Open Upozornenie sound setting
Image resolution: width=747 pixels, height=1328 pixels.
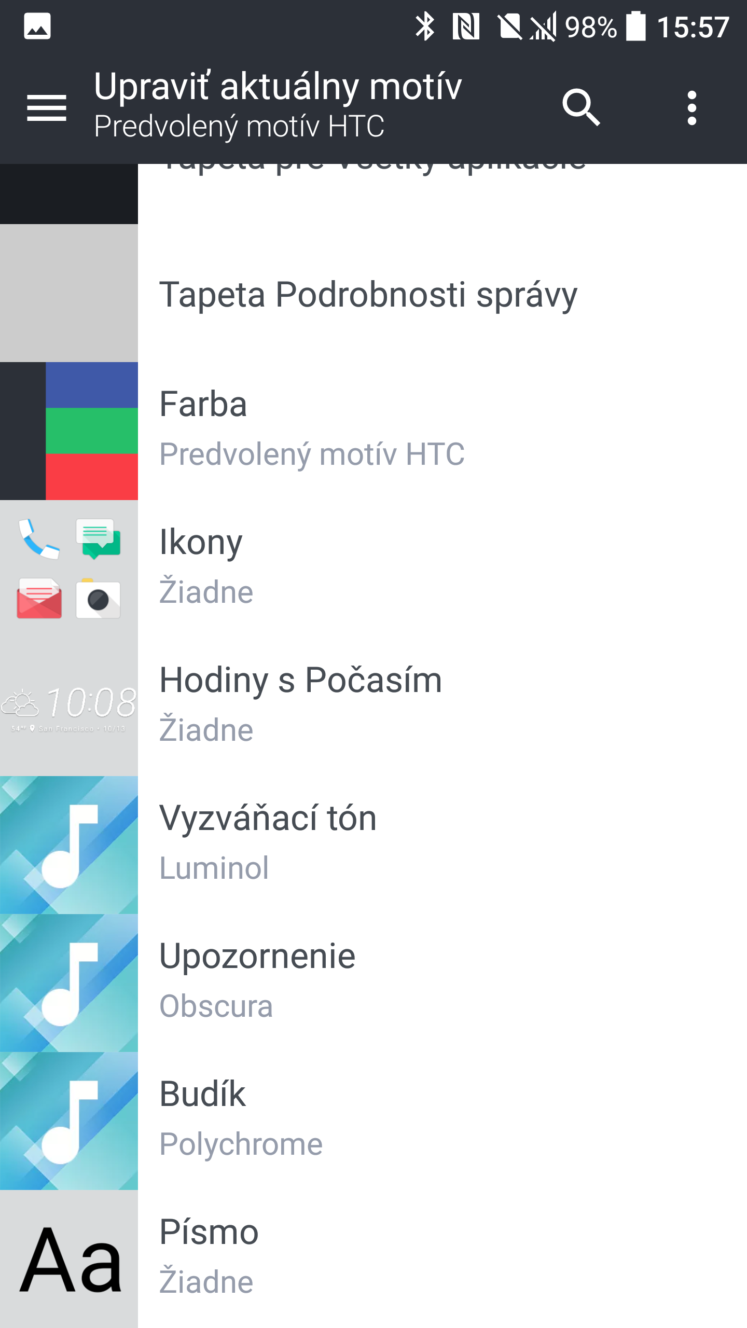click(x=373, y=983)
